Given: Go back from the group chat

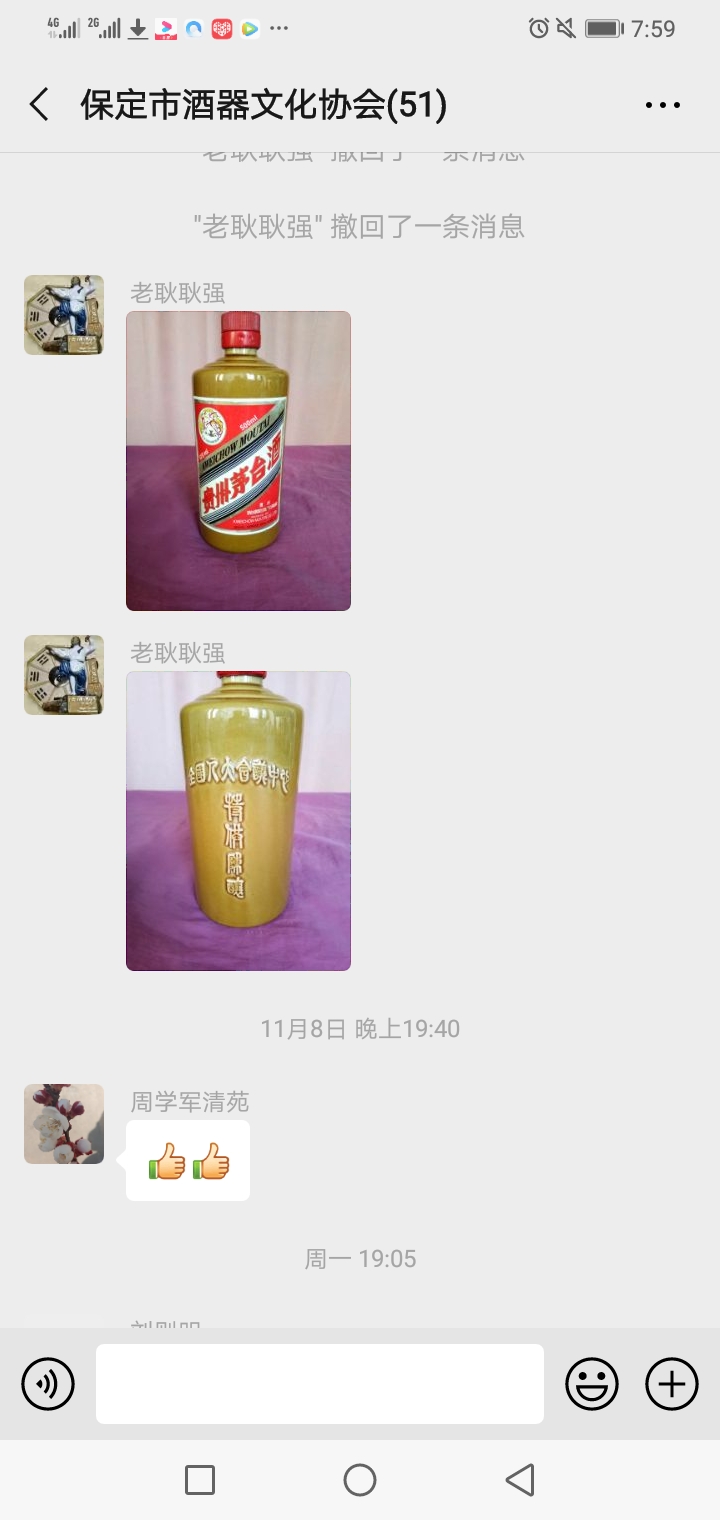Looking at the screenshot, I should [39, 105].
